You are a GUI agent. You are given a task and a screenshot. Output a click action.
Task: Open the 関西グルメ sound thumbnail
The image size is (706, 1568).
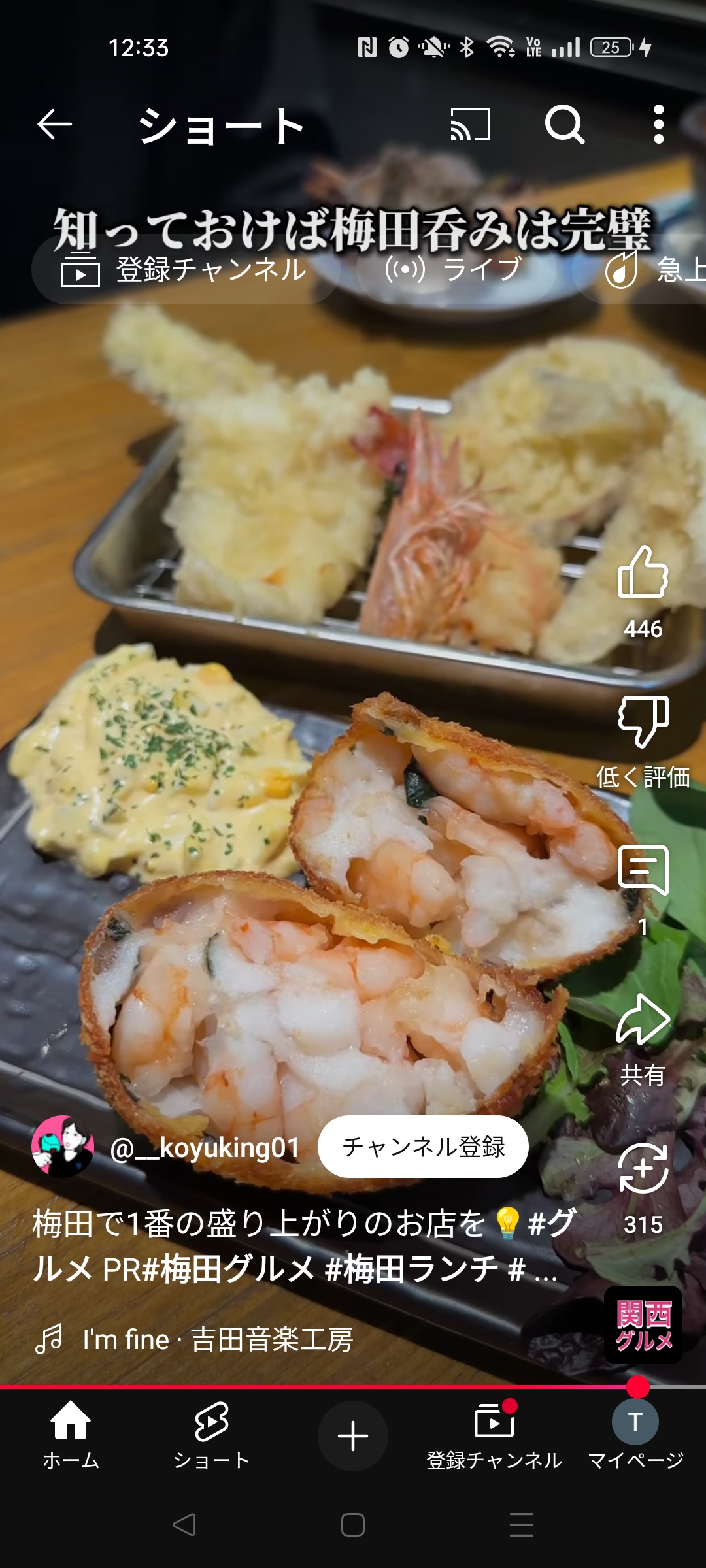(643, 1325)
